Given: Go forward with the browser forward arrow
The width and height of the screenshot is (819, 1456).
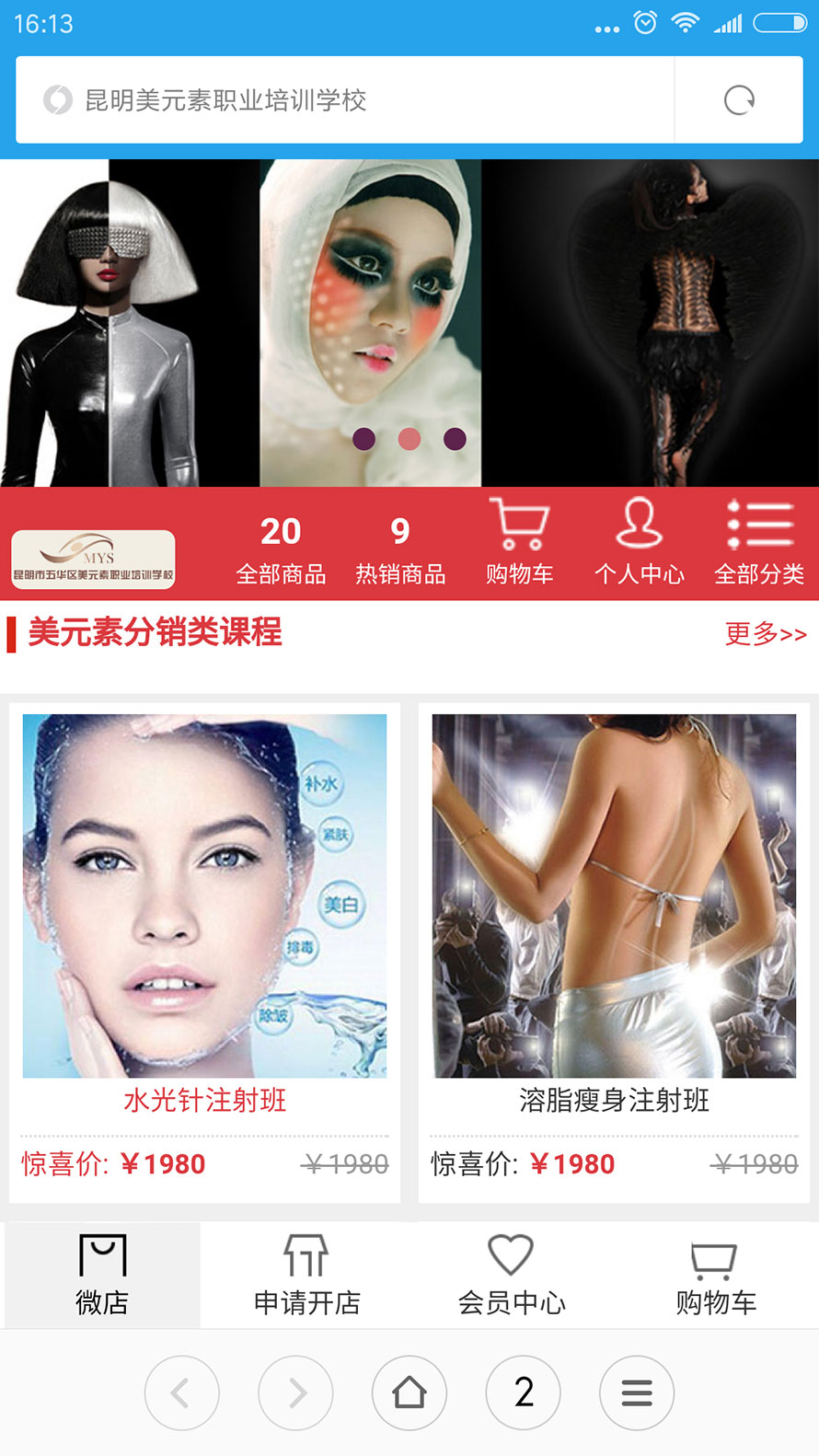Looking at the screenshot, I should pyautogui.click(x=295, y=1392).
